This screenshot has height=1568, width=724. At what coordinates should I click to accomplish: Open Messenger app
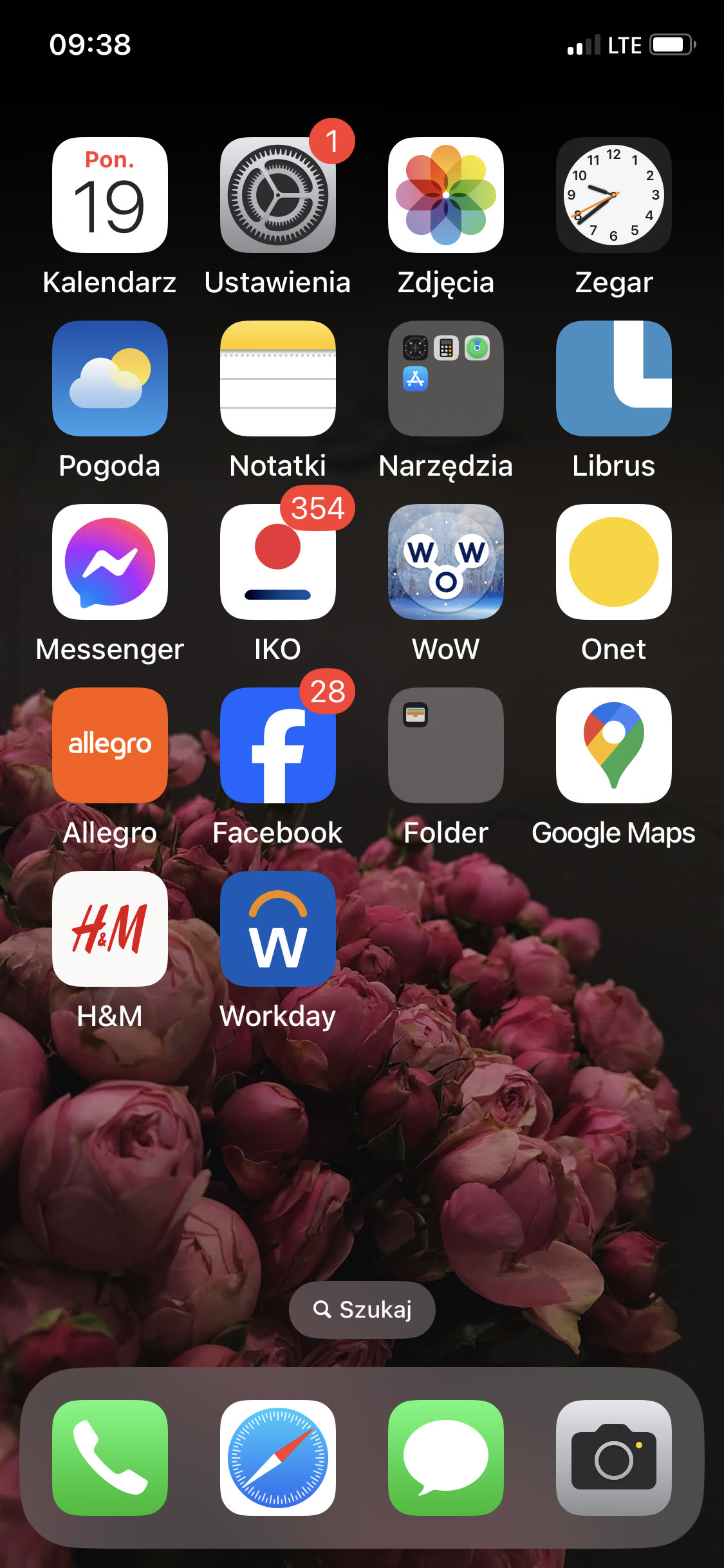(110, 562)
